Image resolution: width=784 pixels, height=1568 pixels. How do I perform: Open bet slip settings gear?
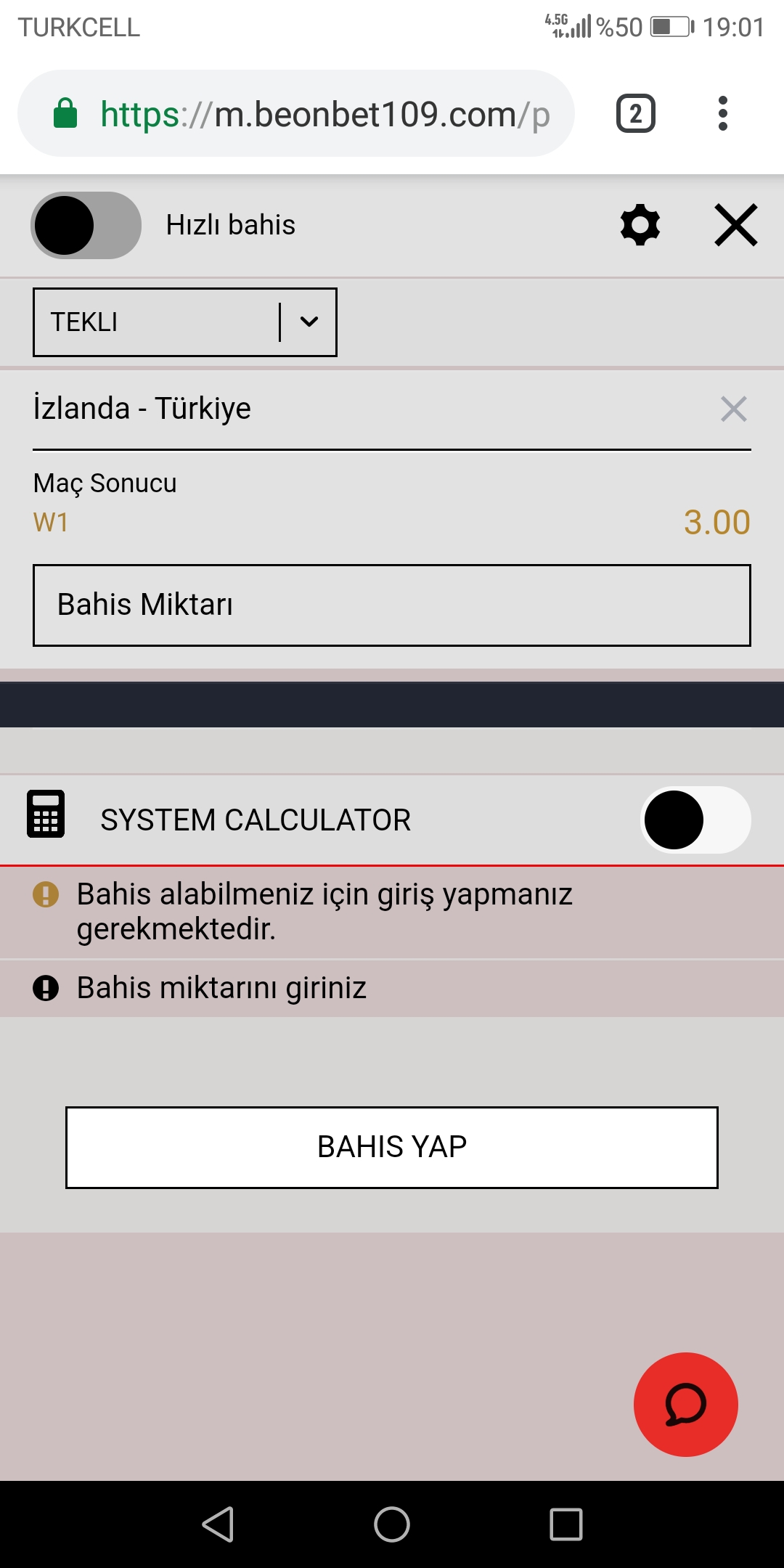(640, 225)
